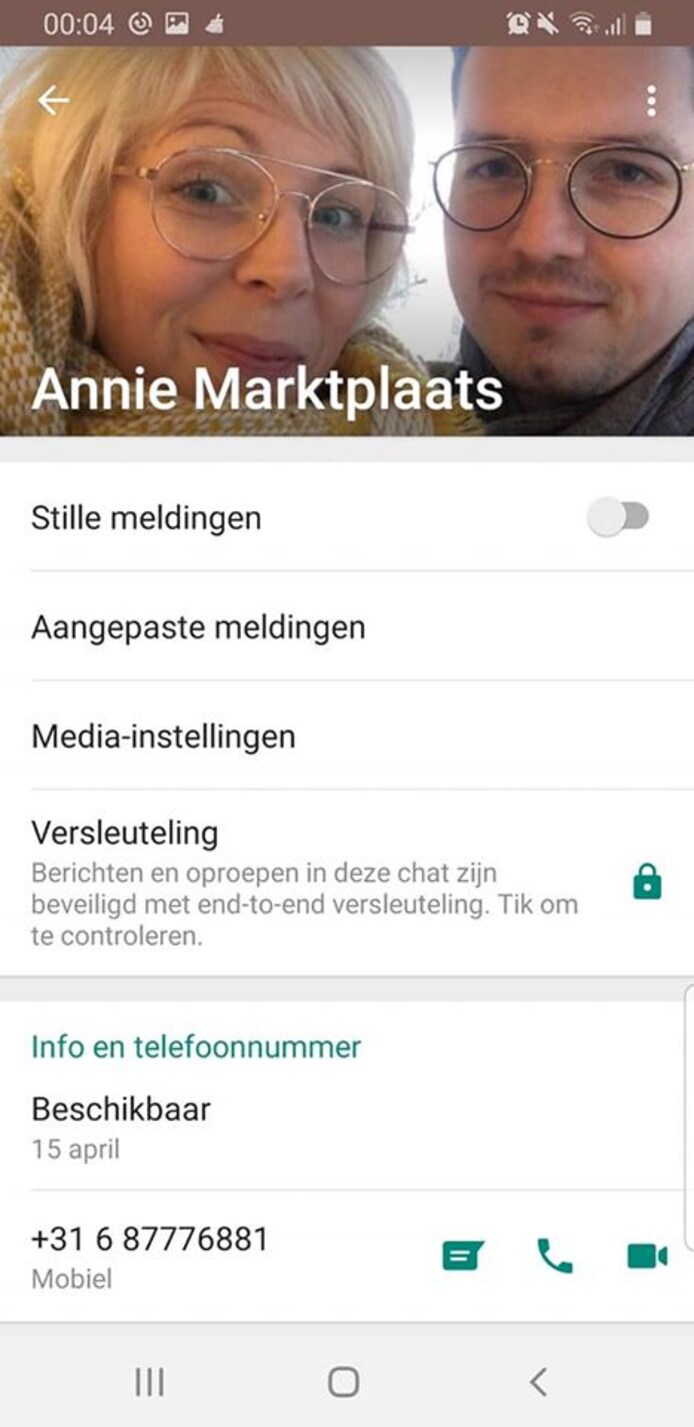694x1427 pixels.
Task: Go back using the top arrow
Action: (53, 100)
